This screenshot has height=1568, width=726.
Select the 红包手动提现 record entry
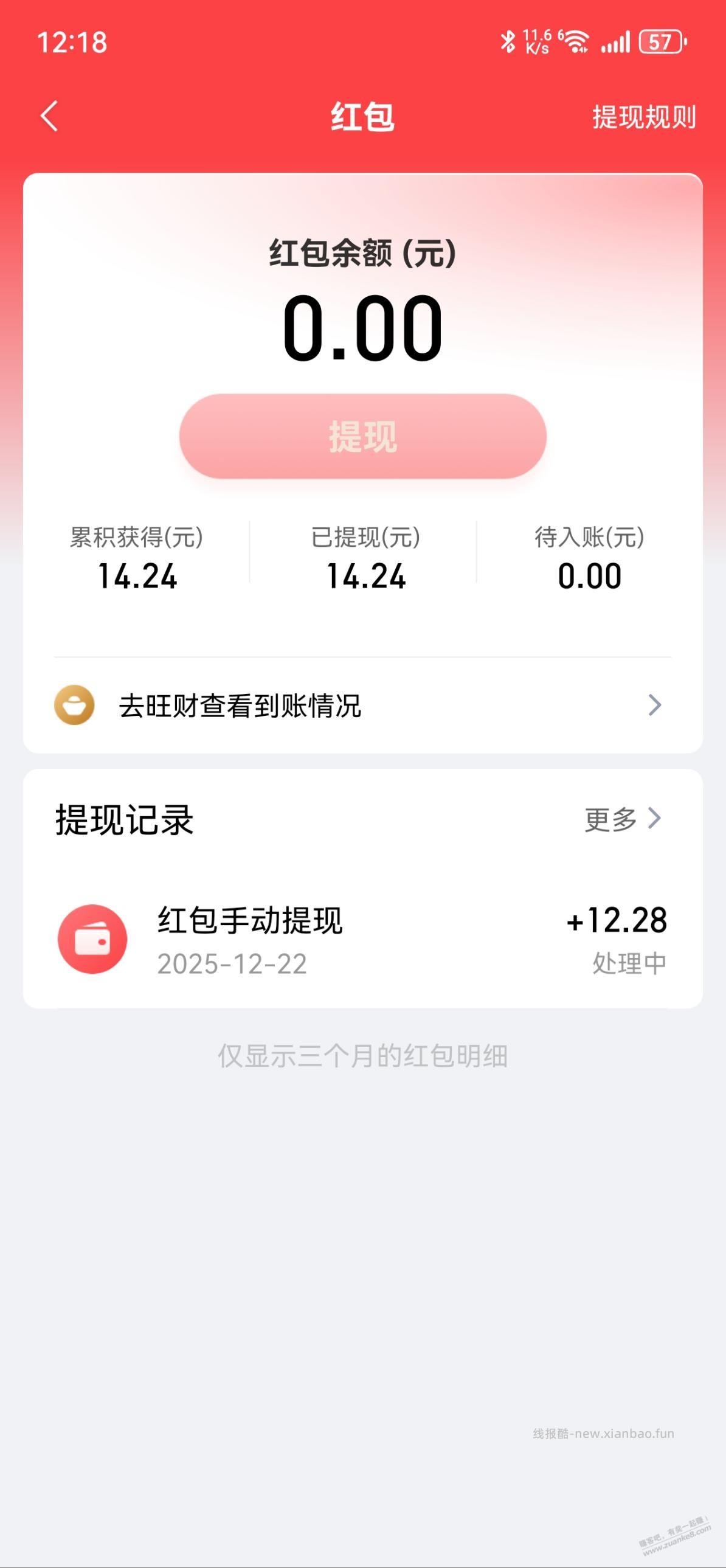pyautogui.click(x=249, y=921)
